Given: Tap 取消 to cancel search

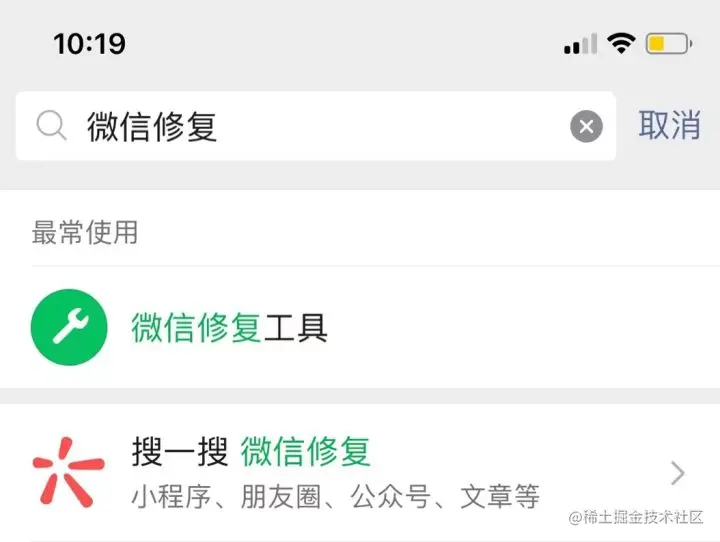Looking at the screenshot, I should tap(669, 126).
